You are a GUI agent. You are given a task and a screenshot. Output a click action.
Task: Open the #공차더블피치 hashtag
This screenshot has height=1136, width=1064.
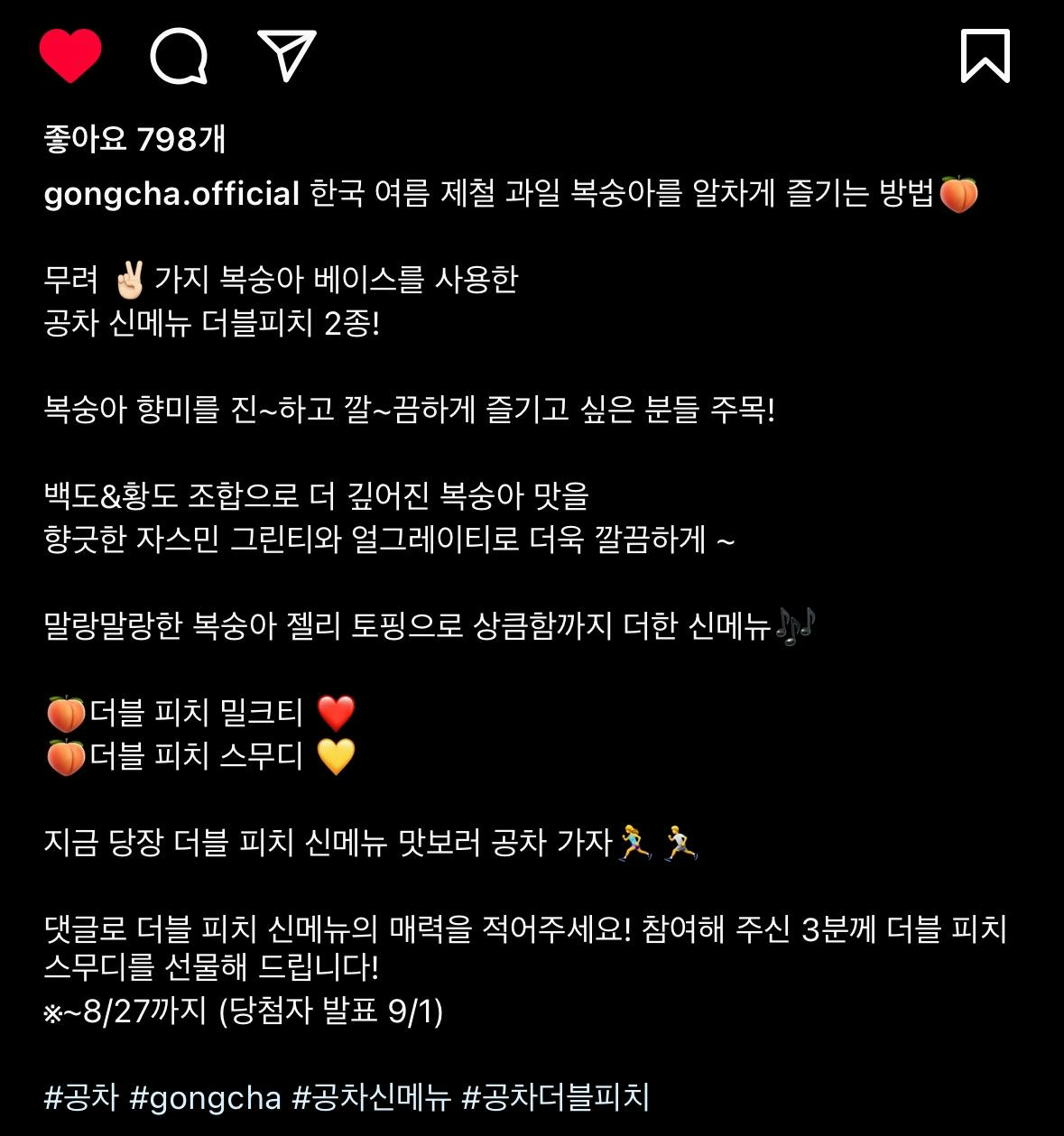555,1097
